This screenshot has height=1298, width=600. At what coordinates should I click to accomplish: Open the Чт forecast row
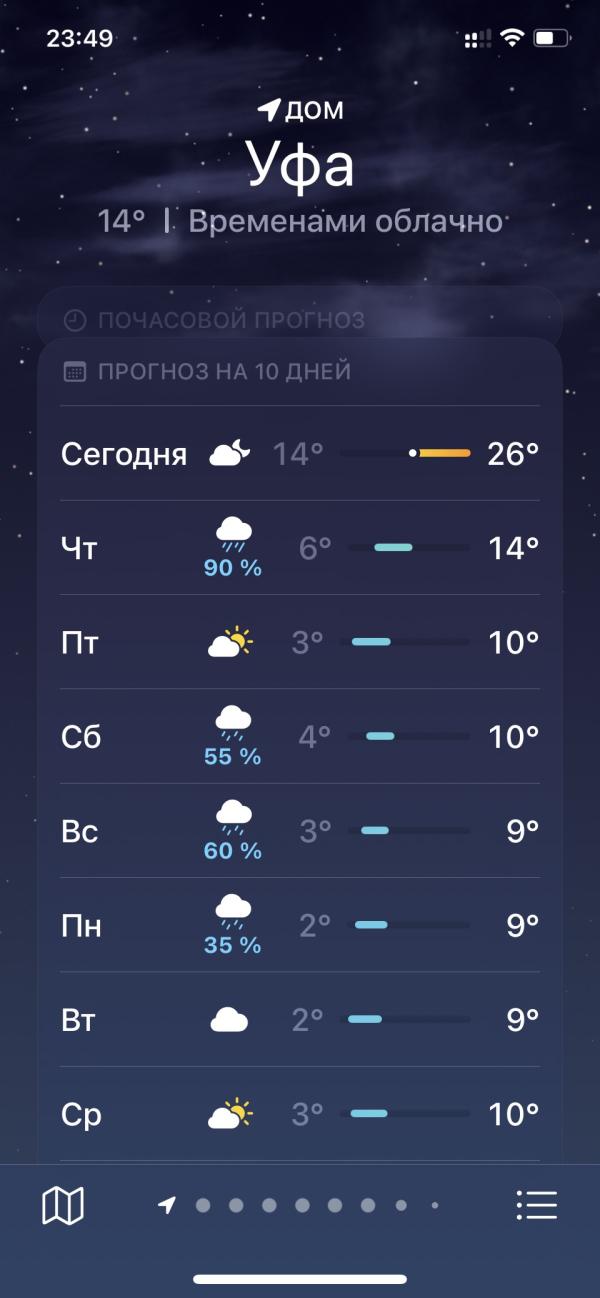click(300, 548)
